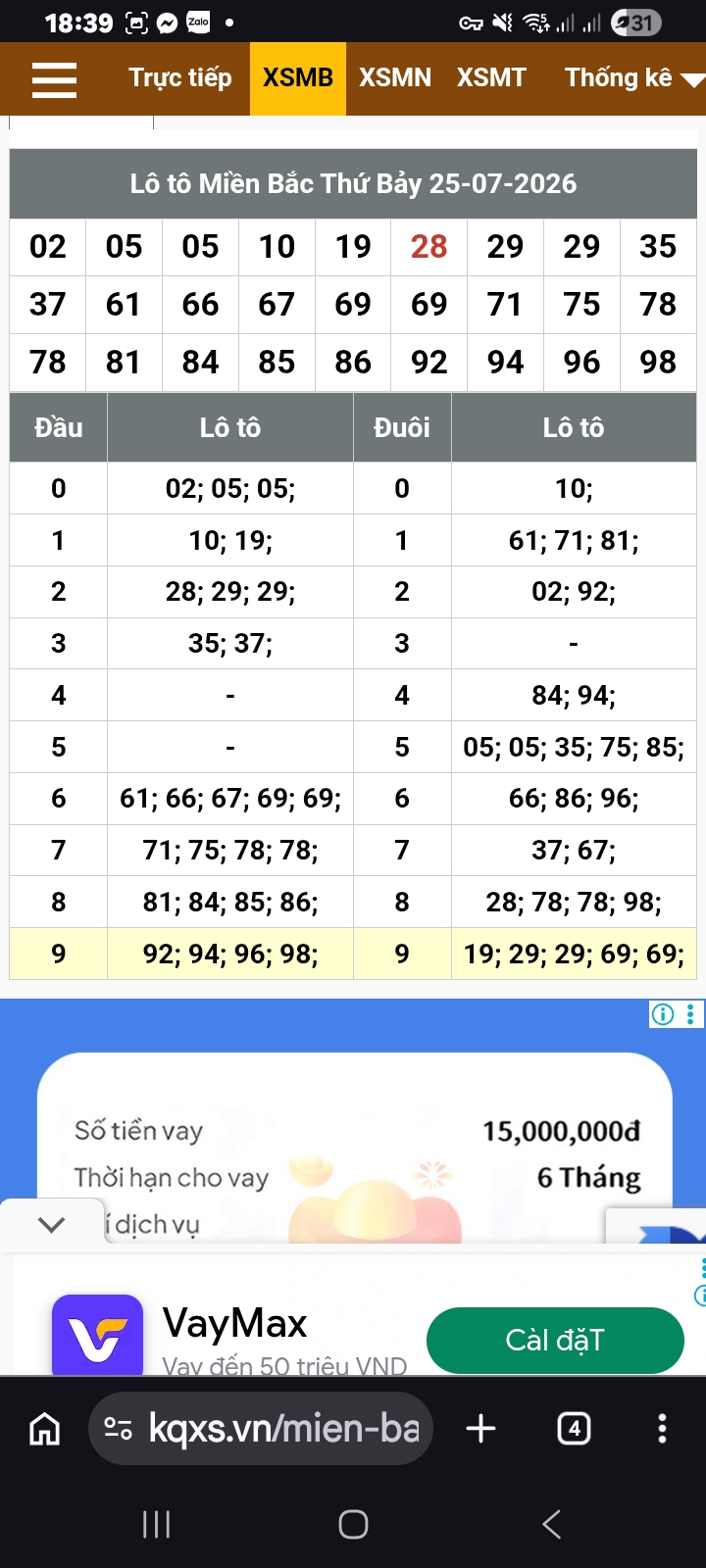The width and height of the screenshot is (706, 1568).
Task: Collapse the ad with the down chevron
Action: coord(51,1224)
